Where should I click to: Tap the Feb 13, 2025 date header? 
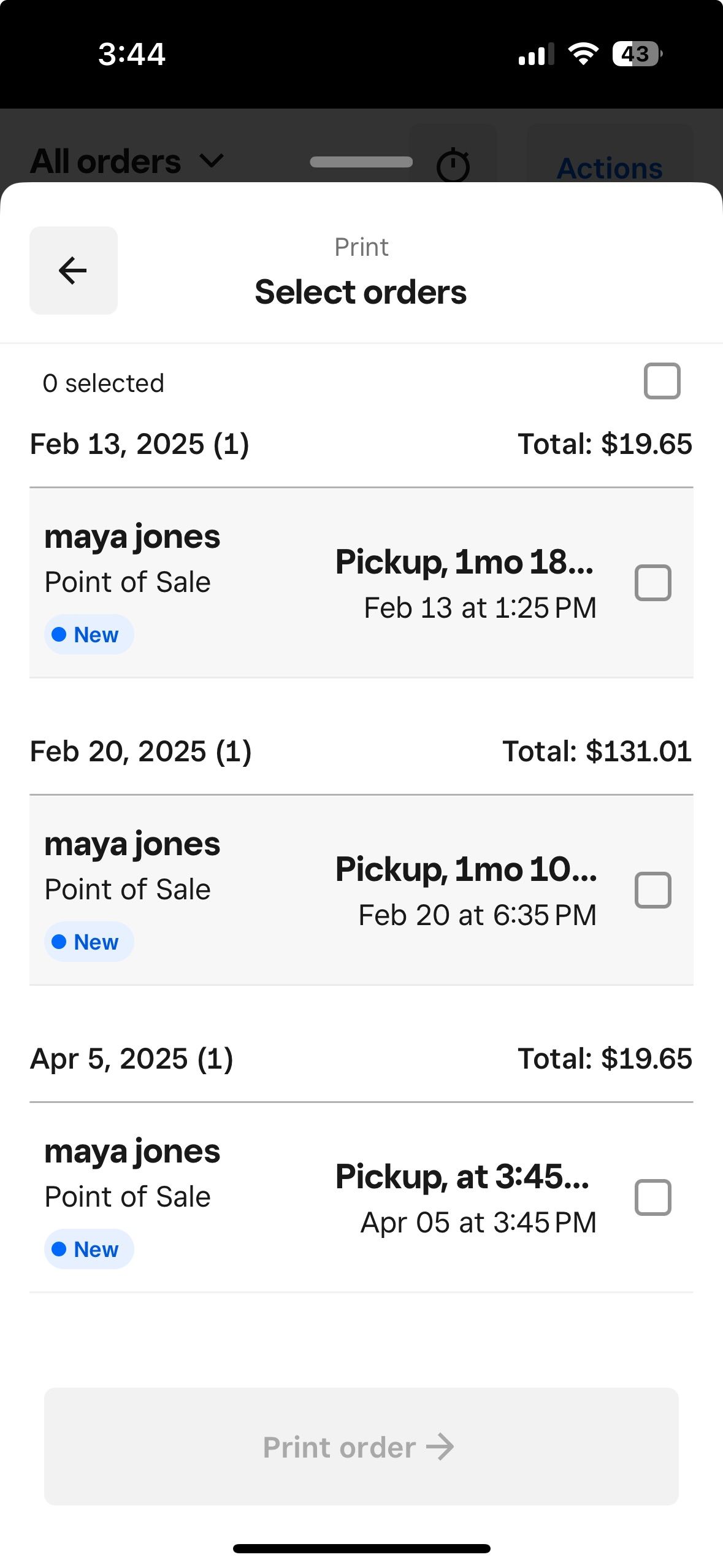(140, 444)
